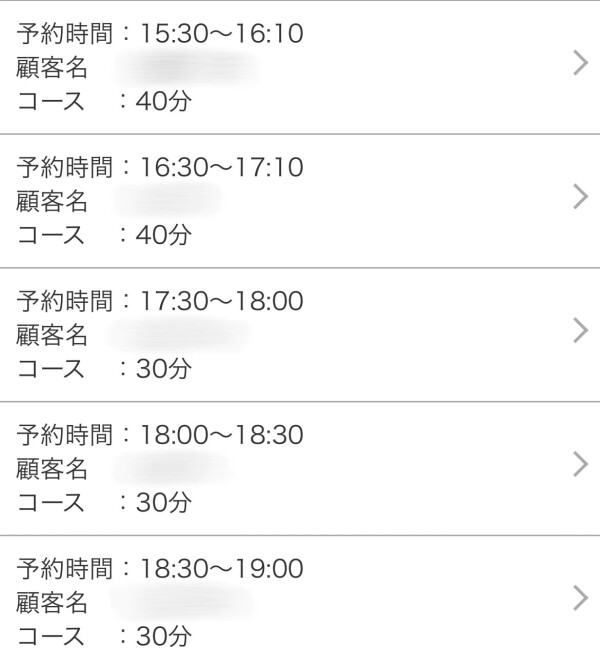Tap the 18:00～18:30 reservation entry
600x668 pixels.
tap(300, 468)
